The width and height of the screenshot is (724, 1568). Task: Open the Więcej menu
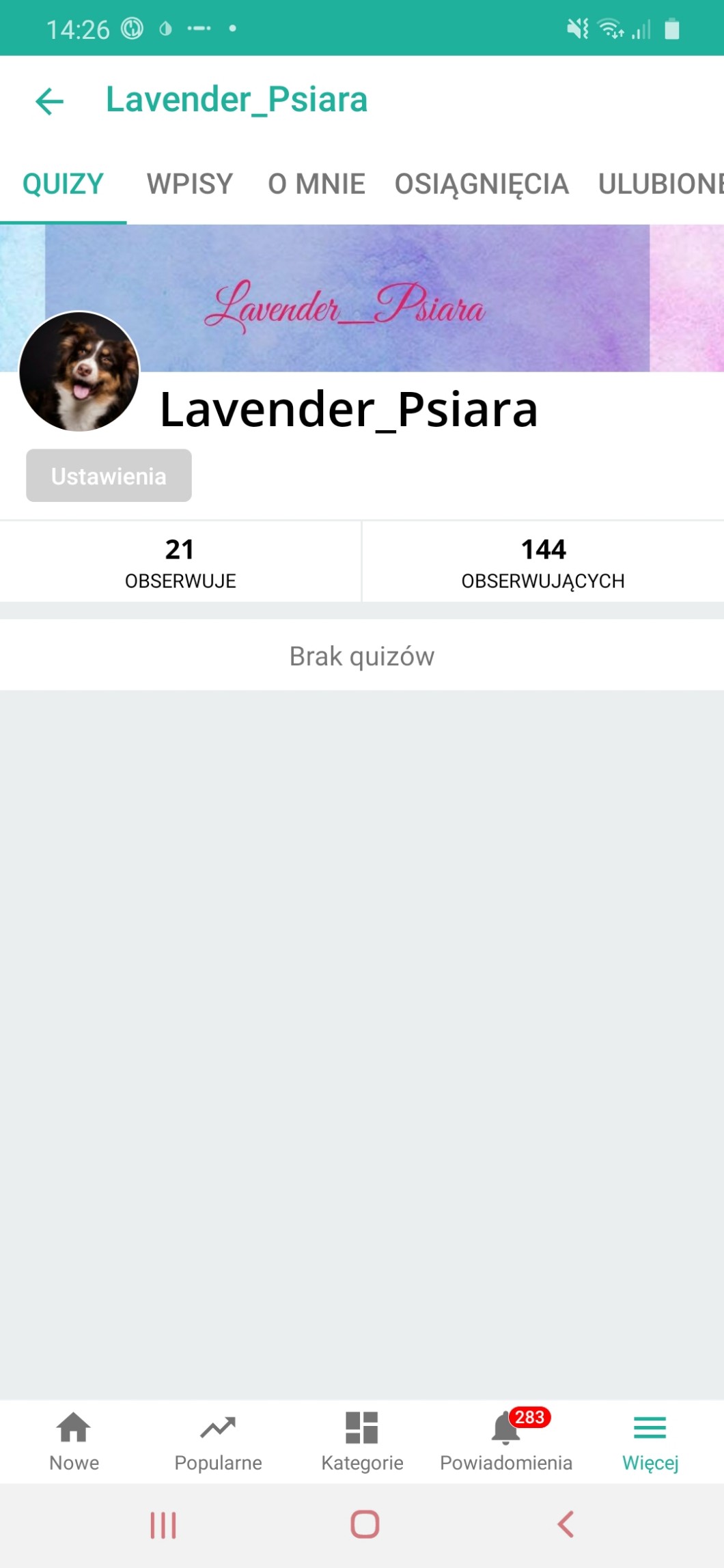coord(650,1441)
